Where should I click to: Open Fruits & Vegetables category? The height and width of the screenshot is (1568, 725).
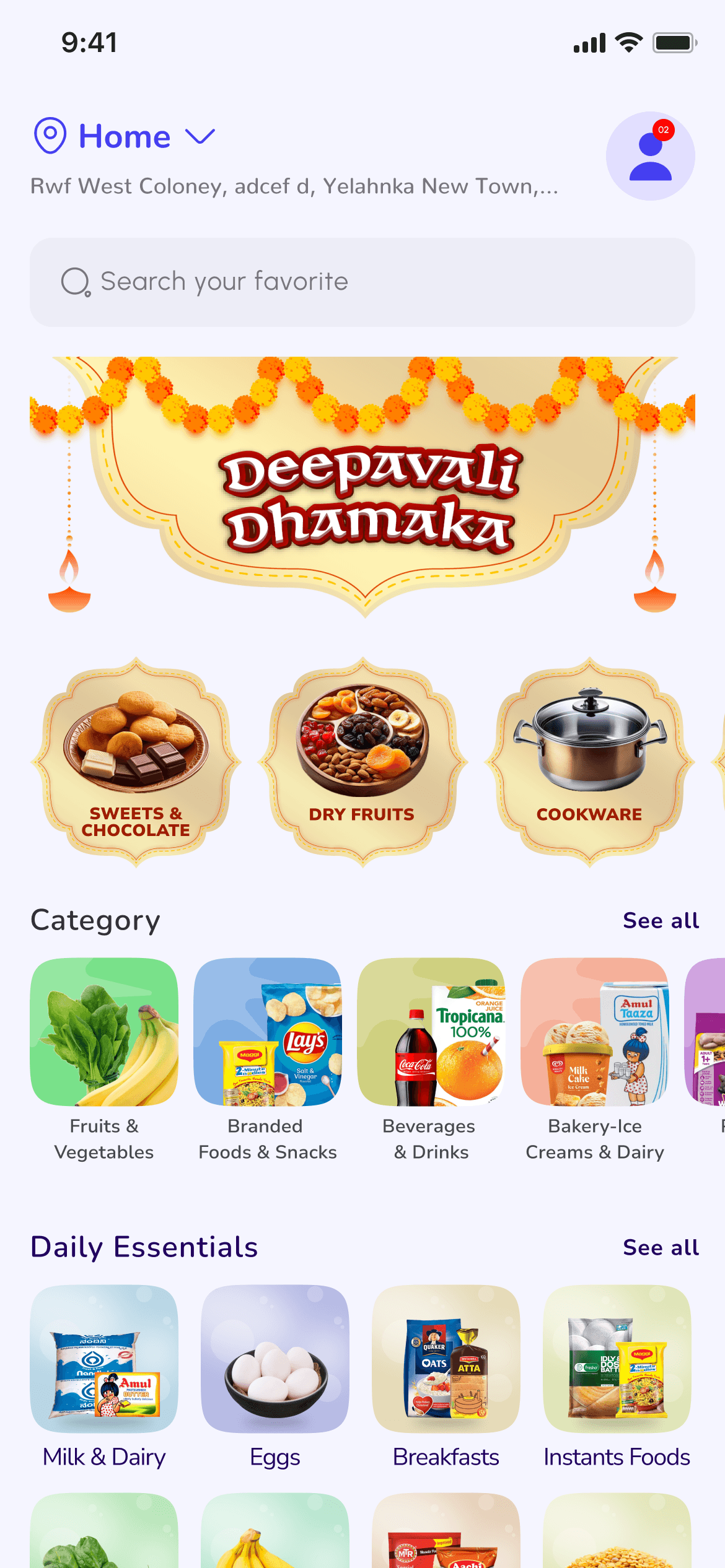pyautogui.click(x=104, y=1060)
